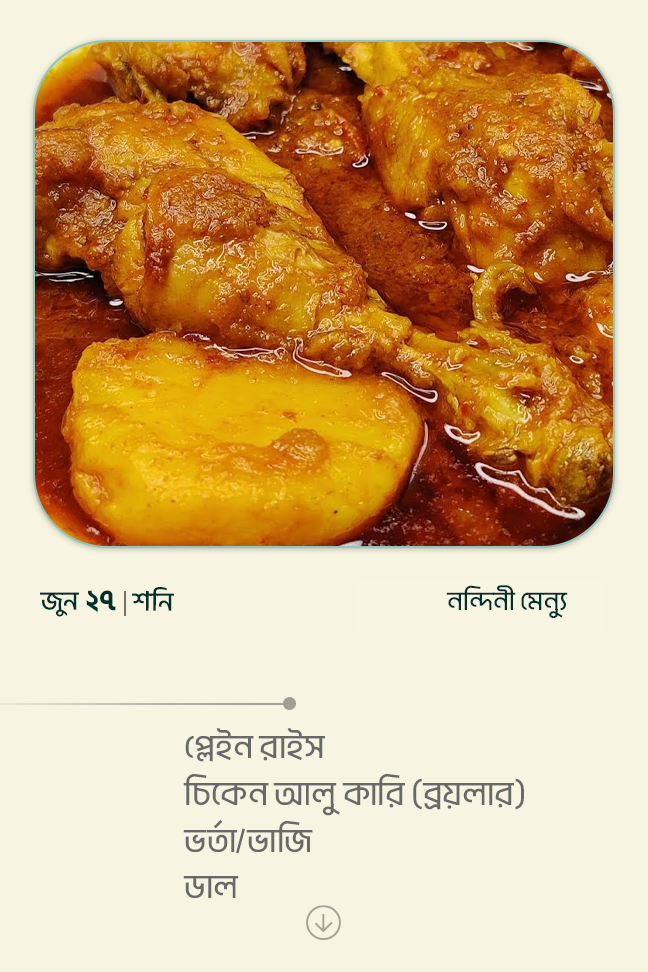
Task: Open the নন্দিনী মেন্যু button
Action: [x=507, y=601]
